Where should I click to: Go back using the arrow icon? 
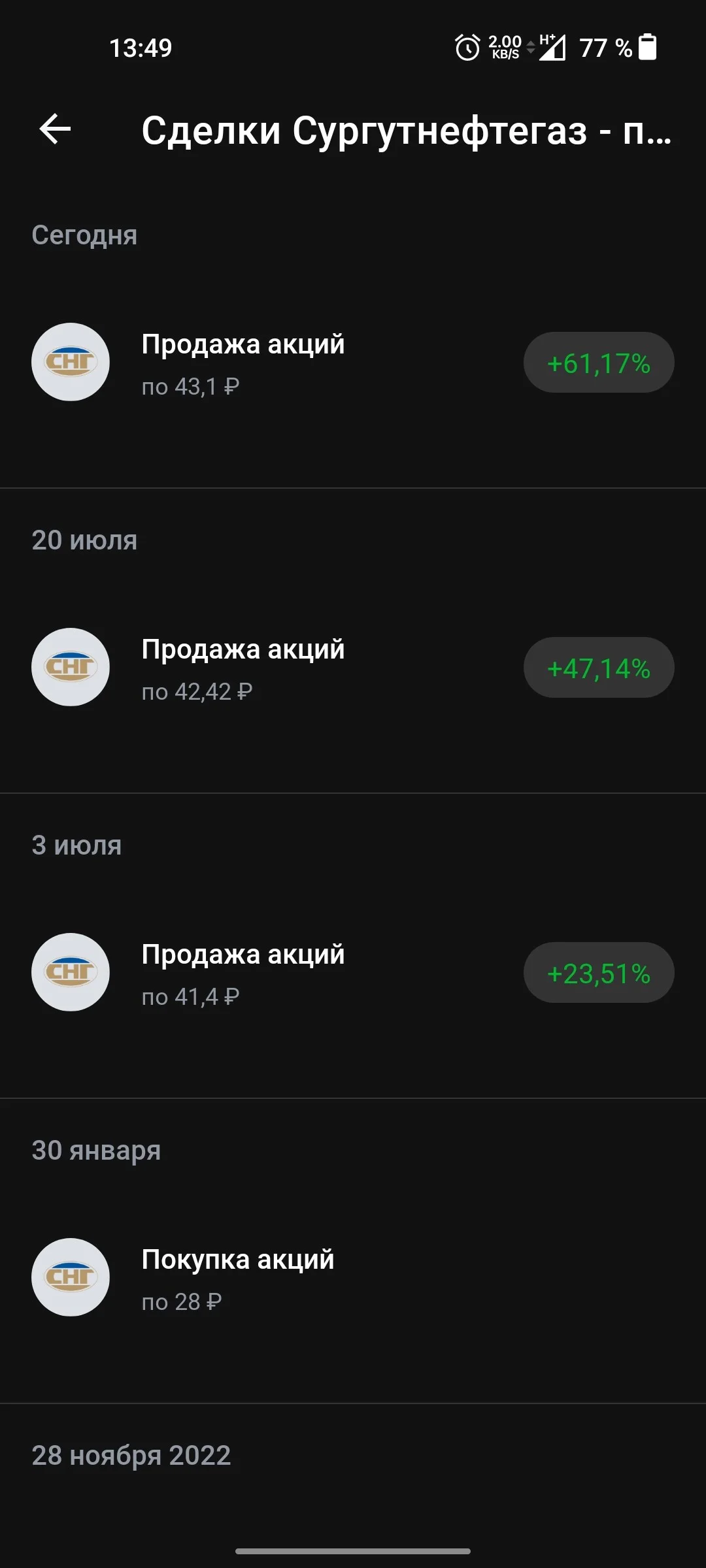[55, 129]
